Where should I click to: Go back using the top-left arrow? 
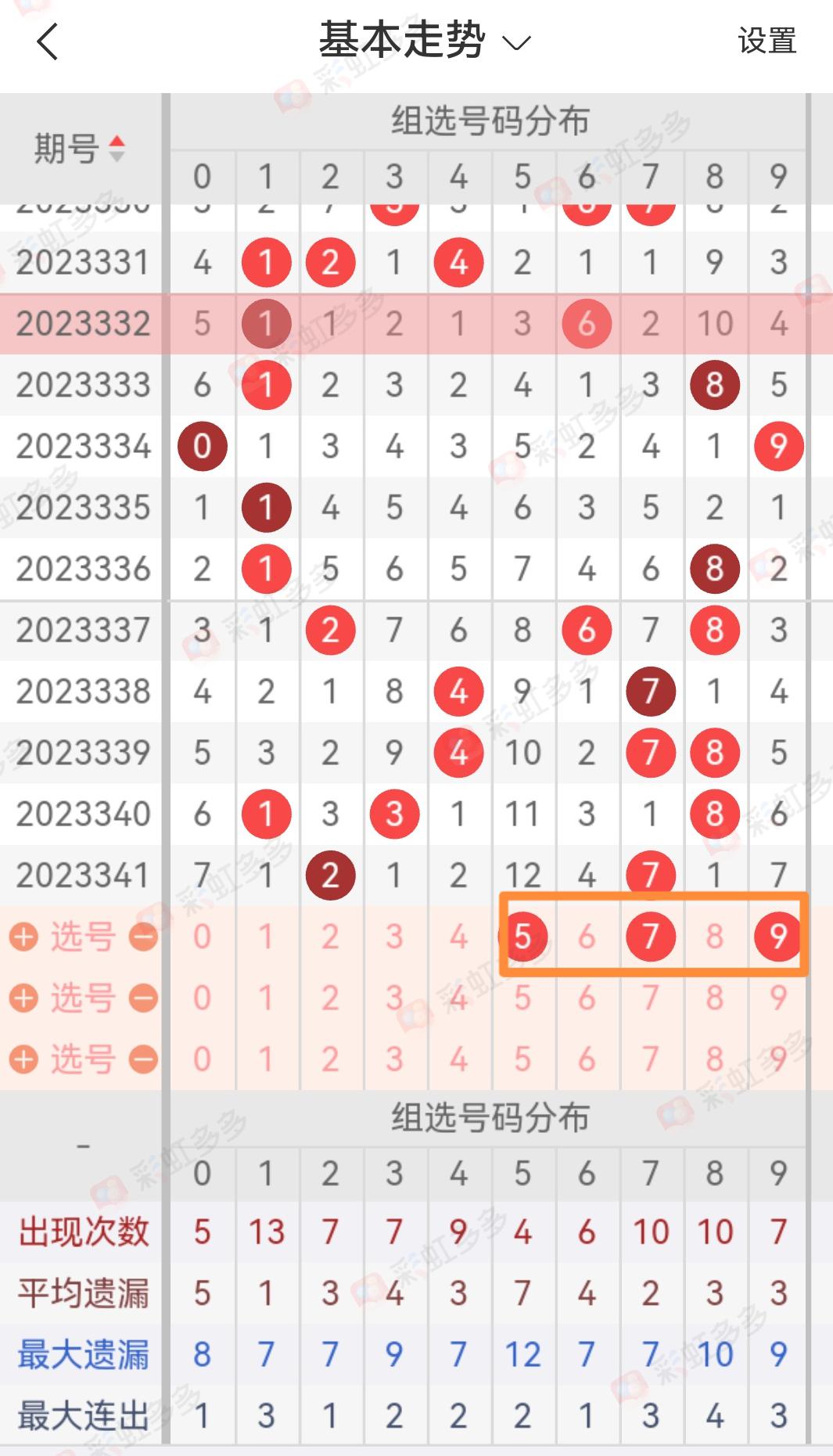coord(48,41)
